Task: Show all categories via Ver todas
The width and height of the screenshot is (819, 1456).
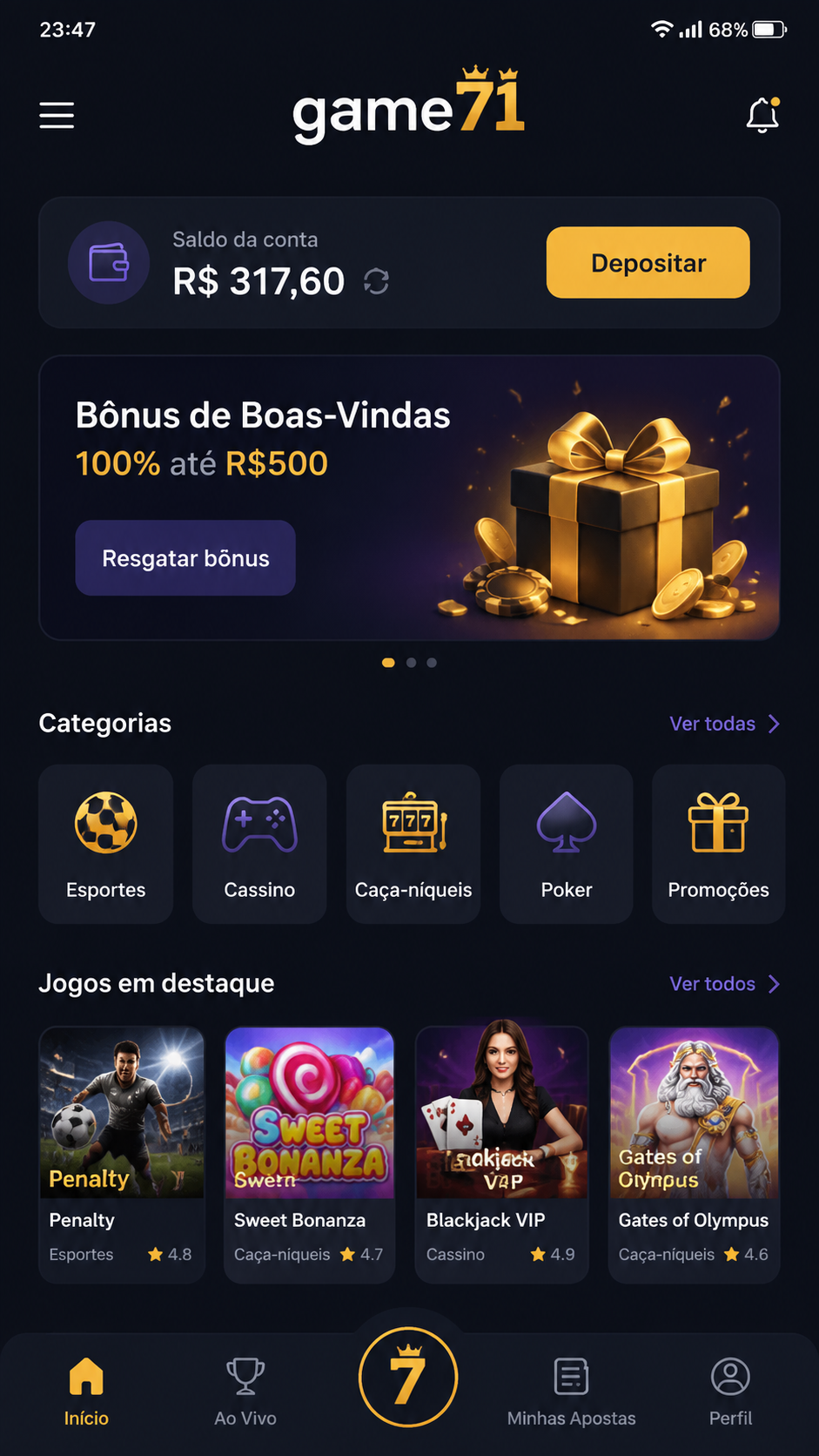Action: (724, 724)
